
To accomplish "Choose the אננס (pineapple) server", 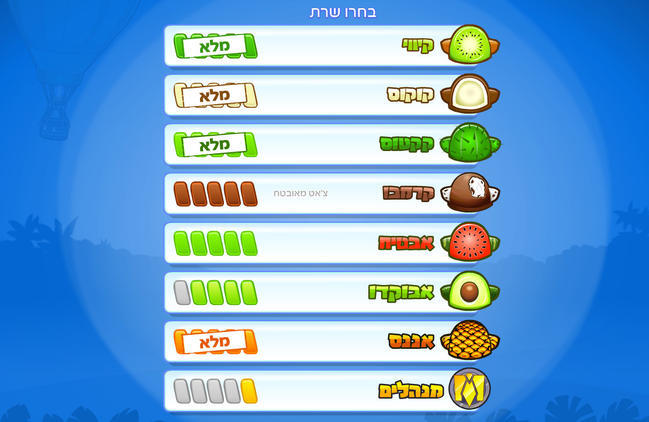I will coord(330,341).
